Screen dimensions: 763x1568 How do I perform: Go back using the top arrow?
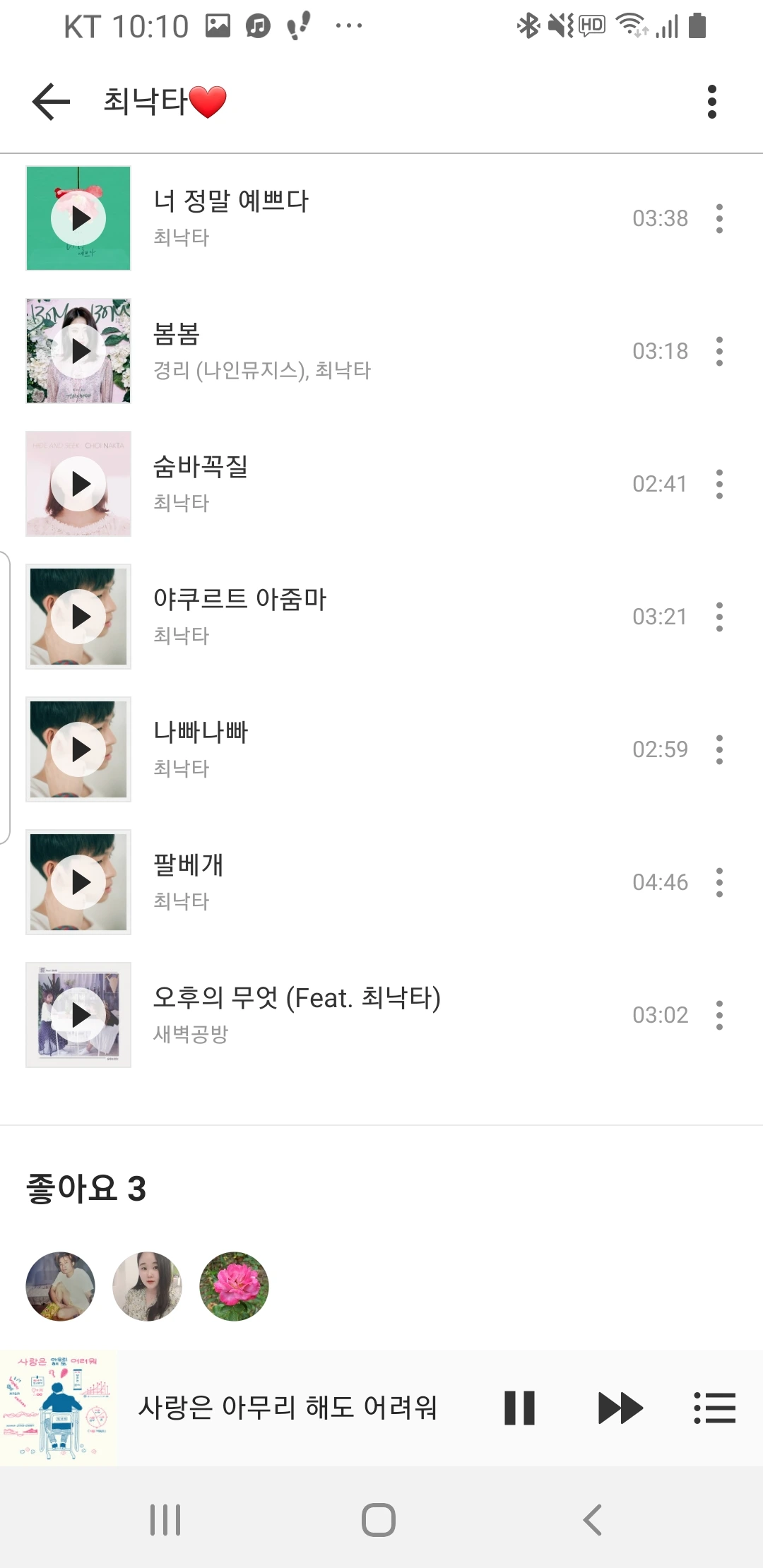click(52, 102)
